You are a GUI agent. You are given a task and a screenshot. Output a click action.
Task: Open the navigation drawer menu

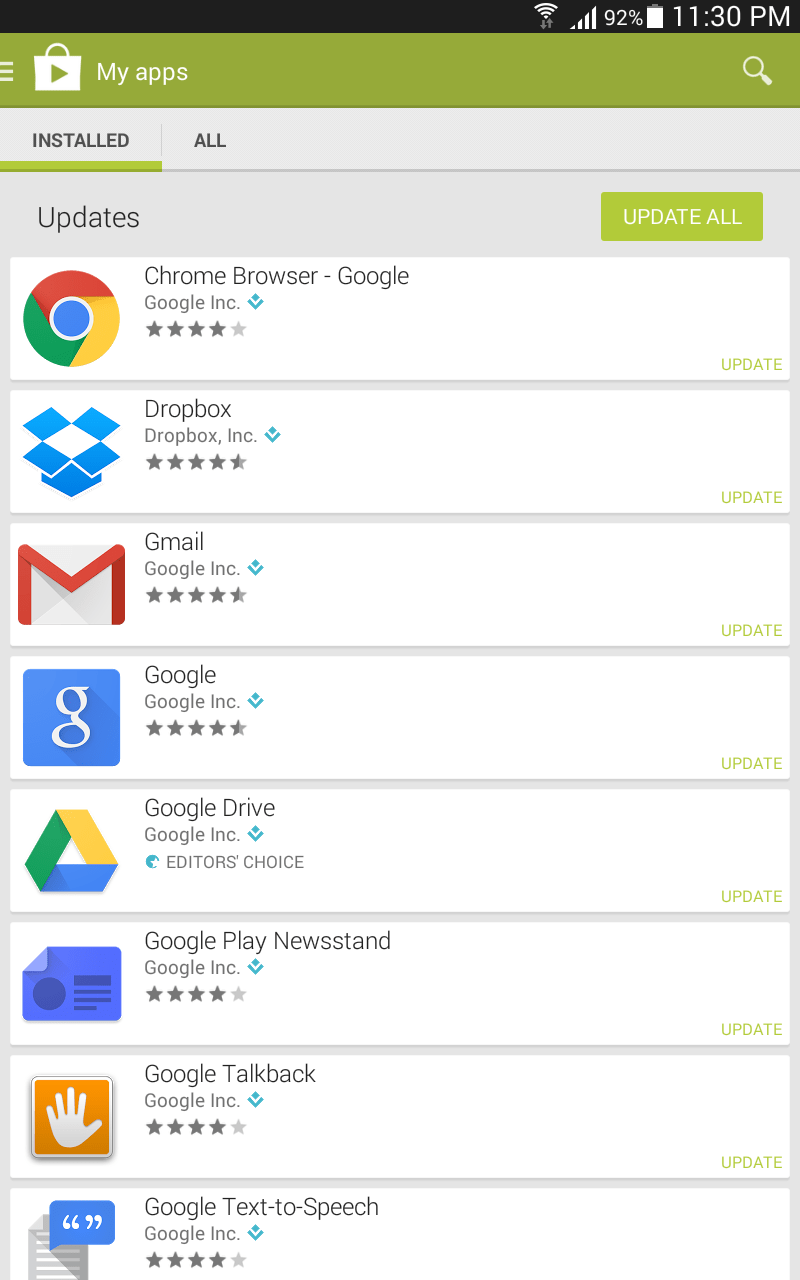[8, 71]
